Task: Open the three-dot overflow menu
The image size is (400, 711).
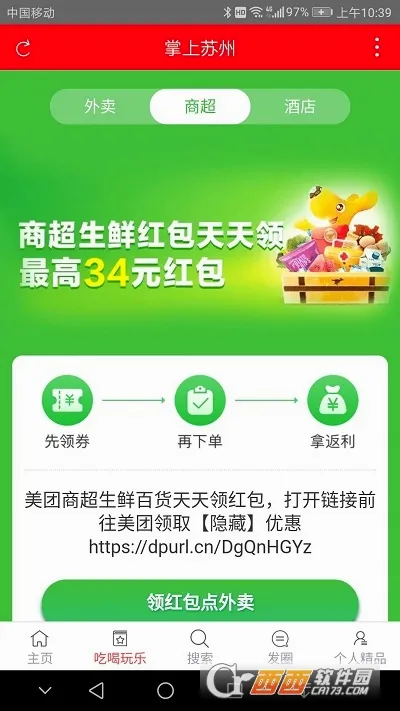Action: pyautogui.click(x=377, y=47)
